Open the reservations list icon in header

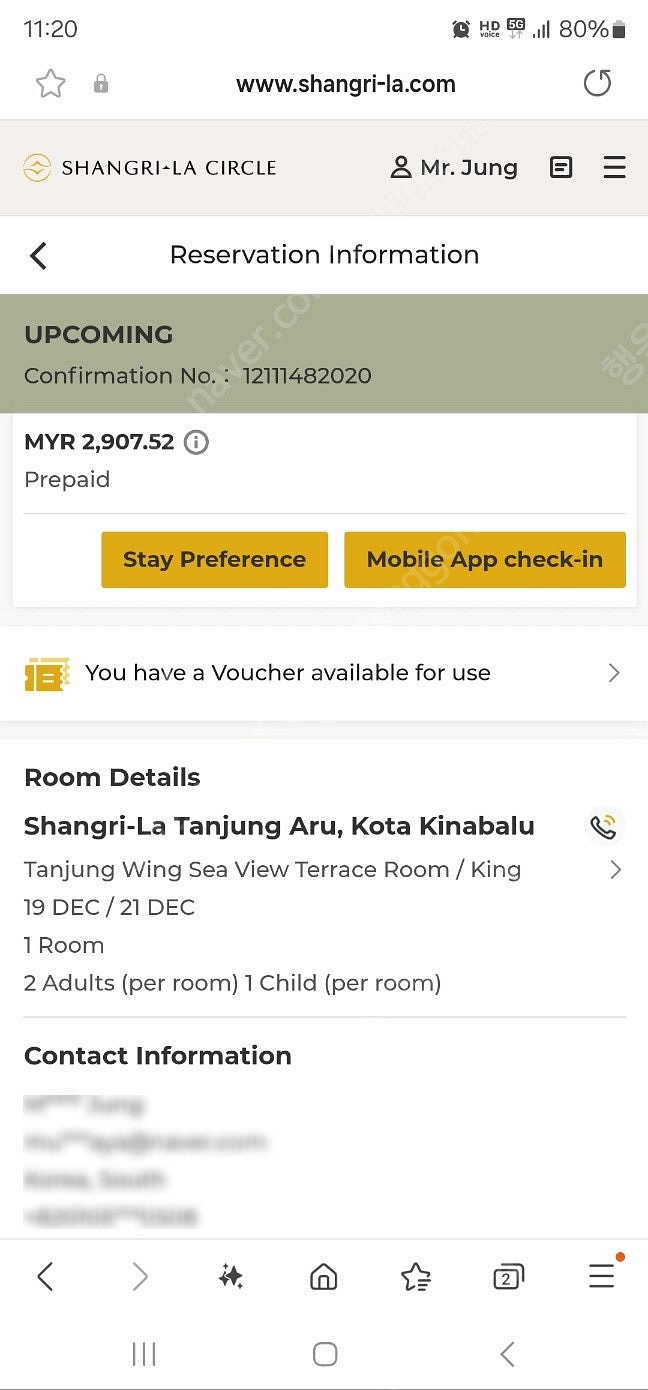coord(562,168)
